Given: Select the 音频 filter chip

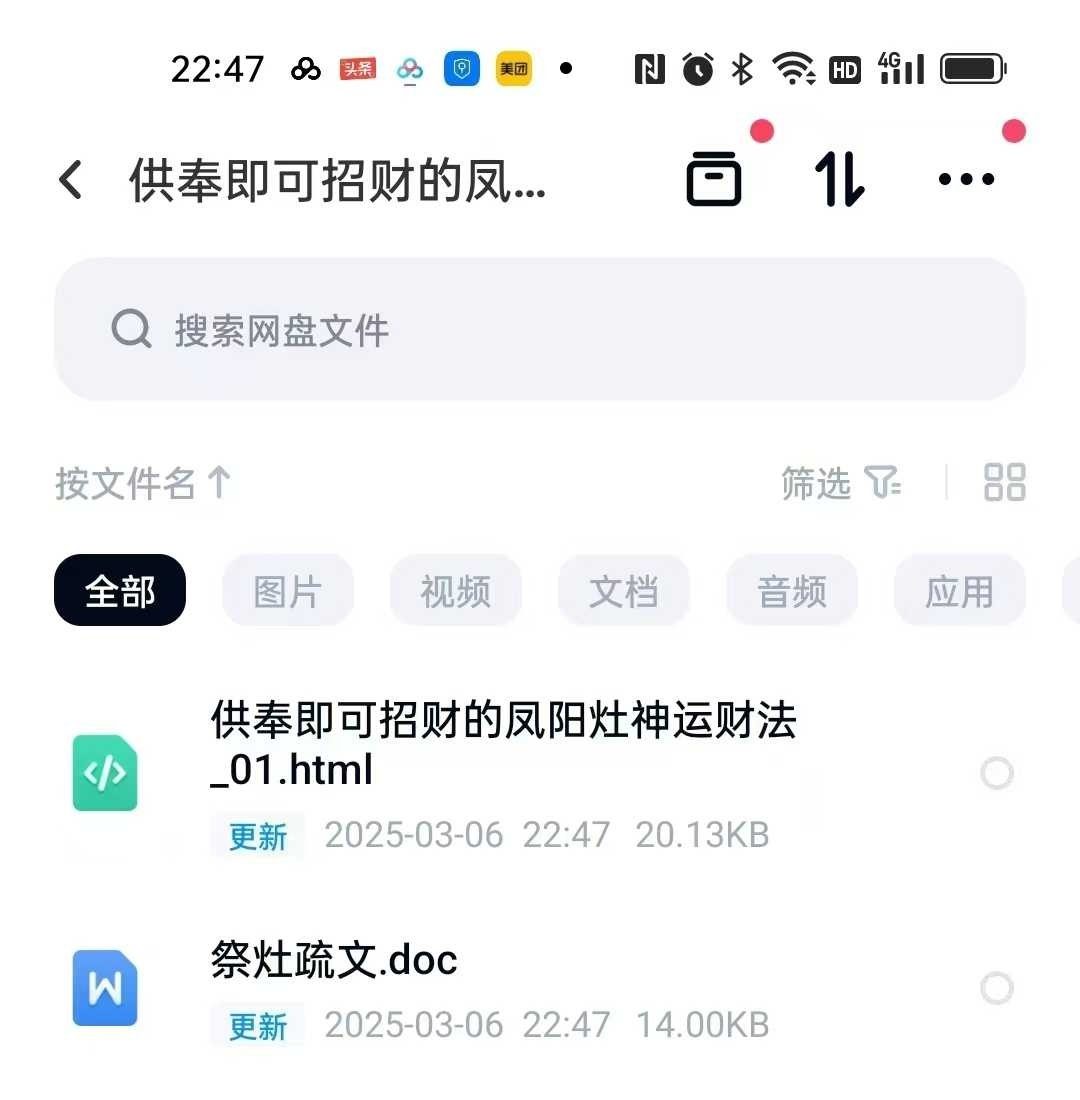Looking at the screenshot, I should point(791,591).
